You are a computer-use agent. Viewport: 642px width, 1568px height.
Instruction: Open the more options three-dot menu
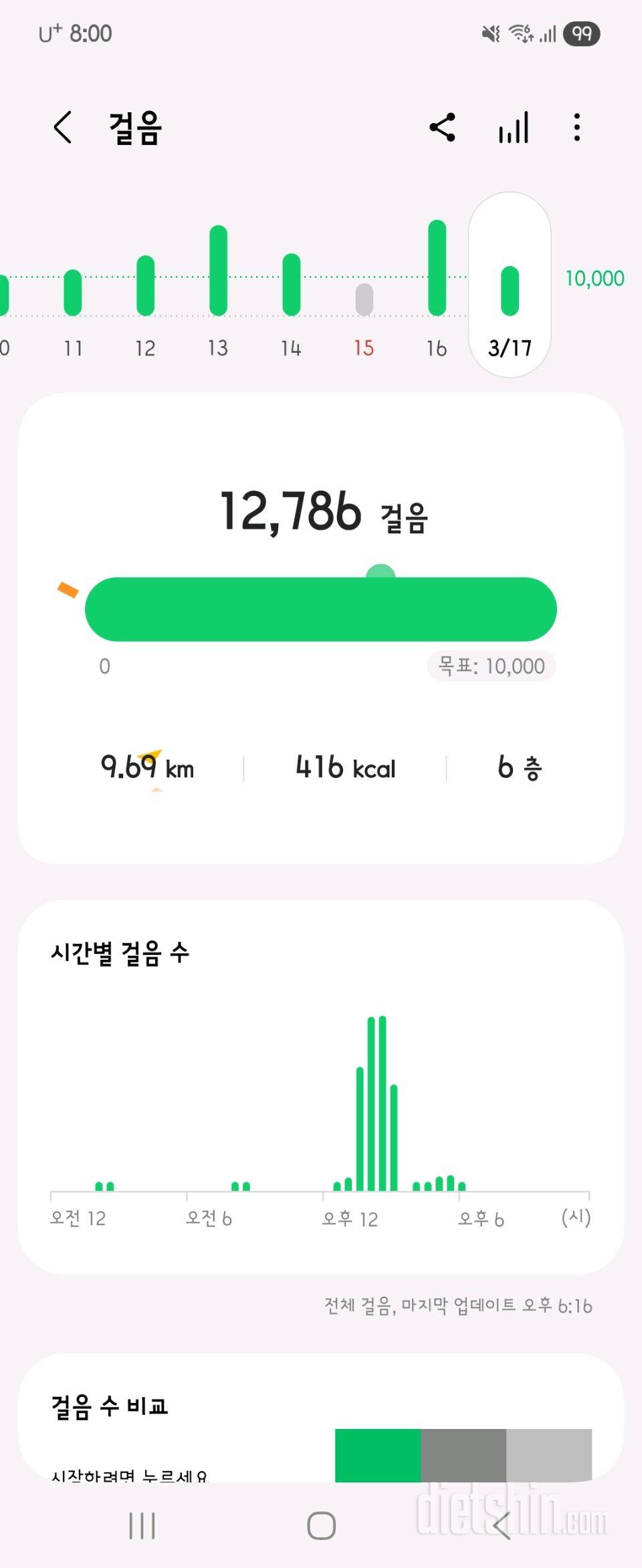(576, 128)
